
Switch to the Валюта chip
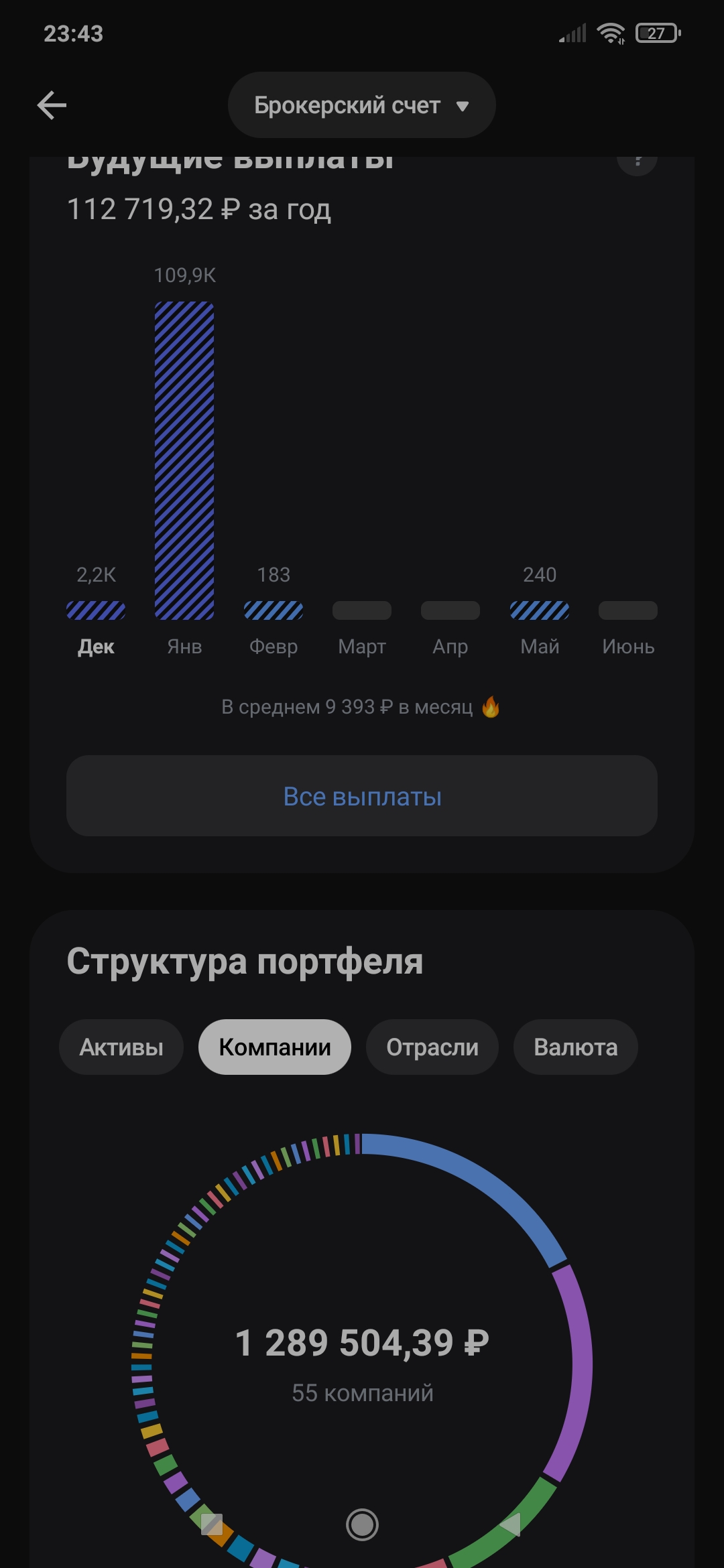click(x=575, y=1047)
